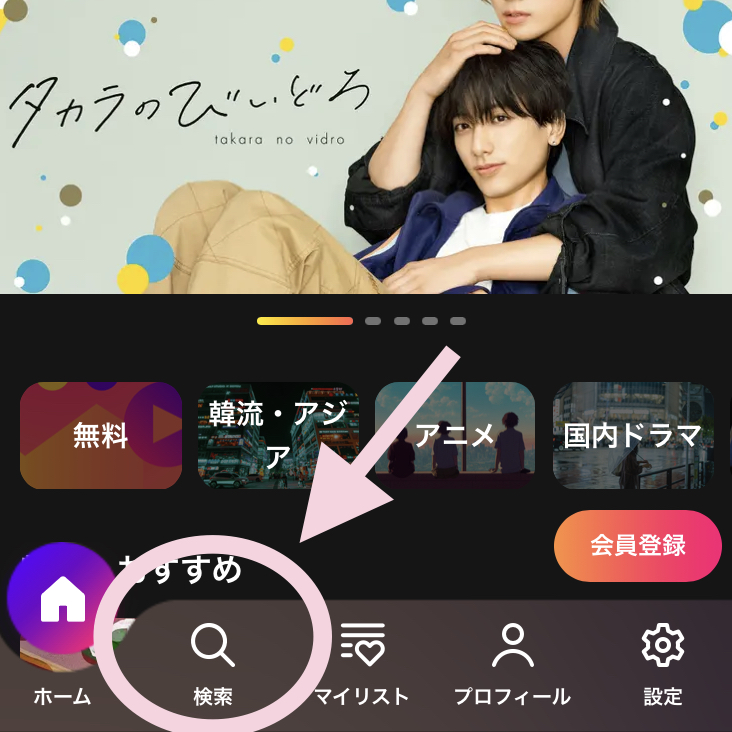Tap the 会員登録 sign-up button
The height and width of the screenshot is (732, 732).
click(x=637, y=546)
